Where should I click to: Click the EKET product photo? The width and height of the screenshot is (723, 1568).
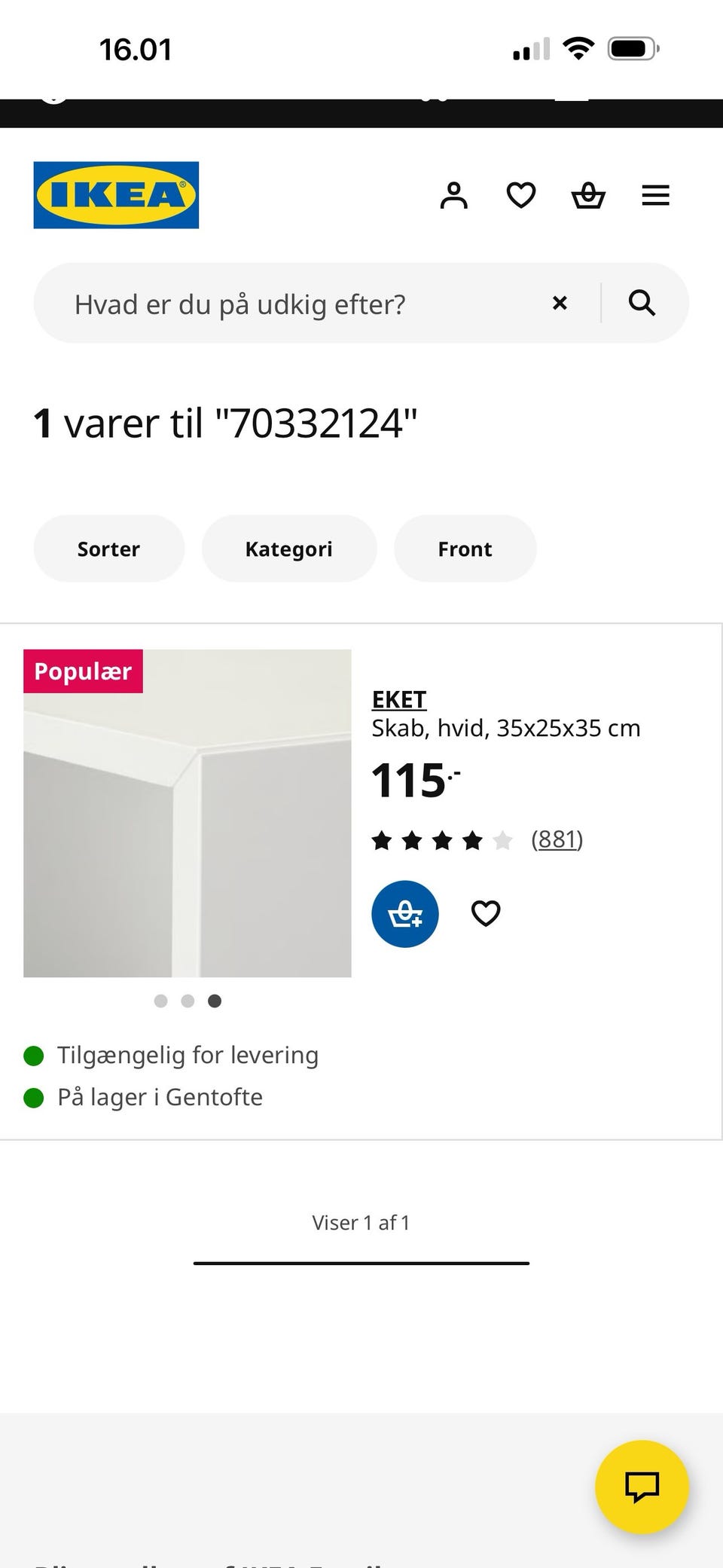(x=187, y=812)
